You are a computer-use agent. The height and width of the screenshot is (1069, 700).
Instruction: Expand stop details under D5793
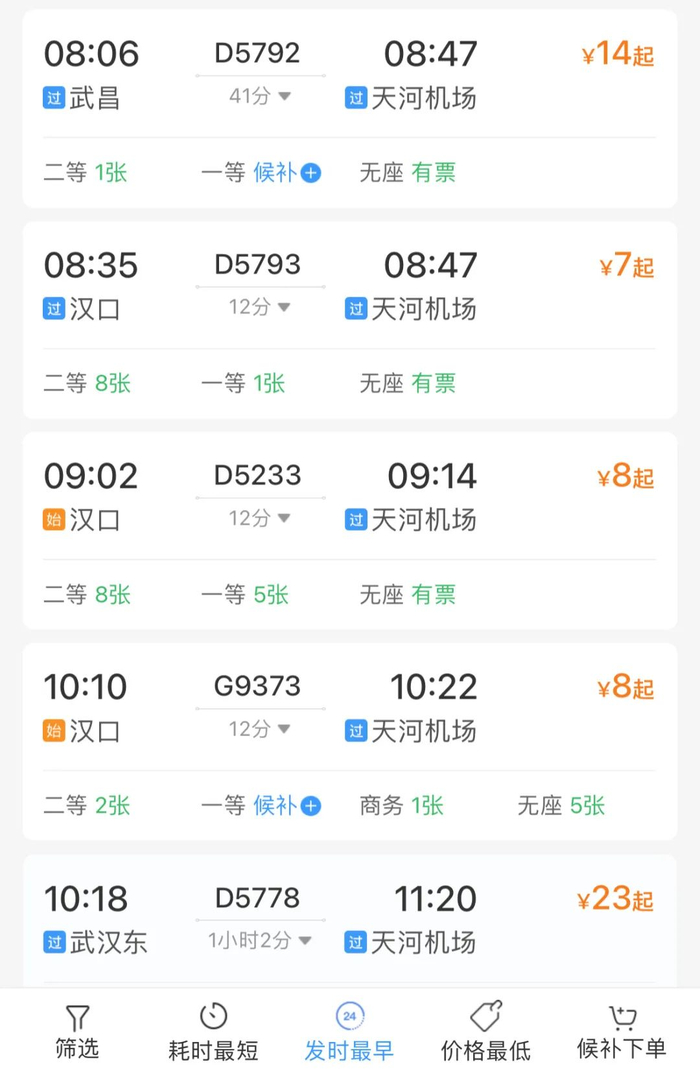tap(260, 308)
